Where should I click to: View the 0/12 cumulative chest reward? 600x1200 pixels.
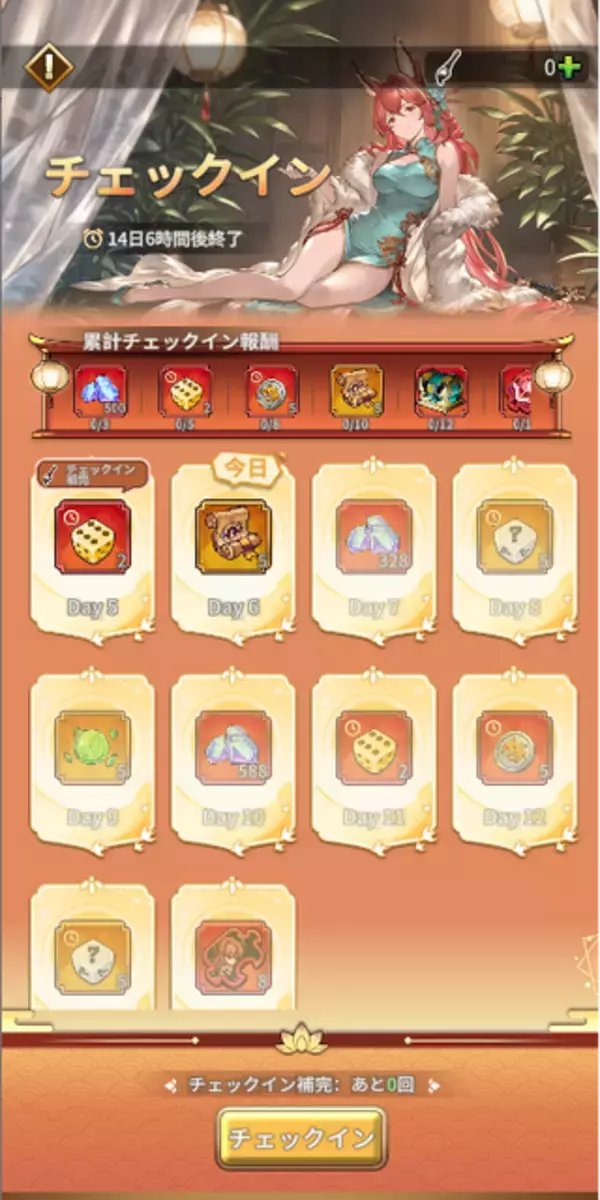coord(441,392)
